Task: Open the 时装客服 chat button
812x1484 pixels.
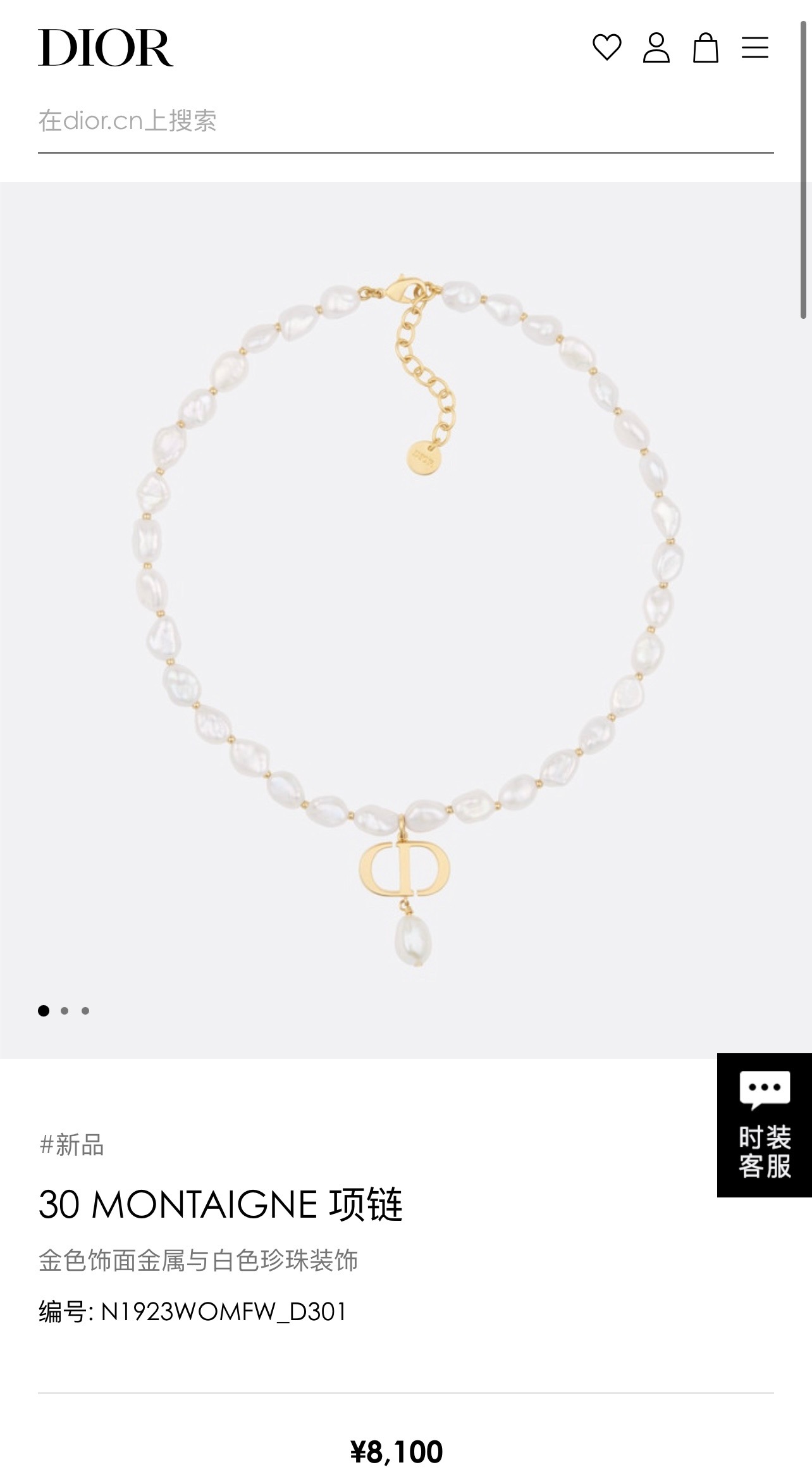Action: click(x=764, y=1125)
